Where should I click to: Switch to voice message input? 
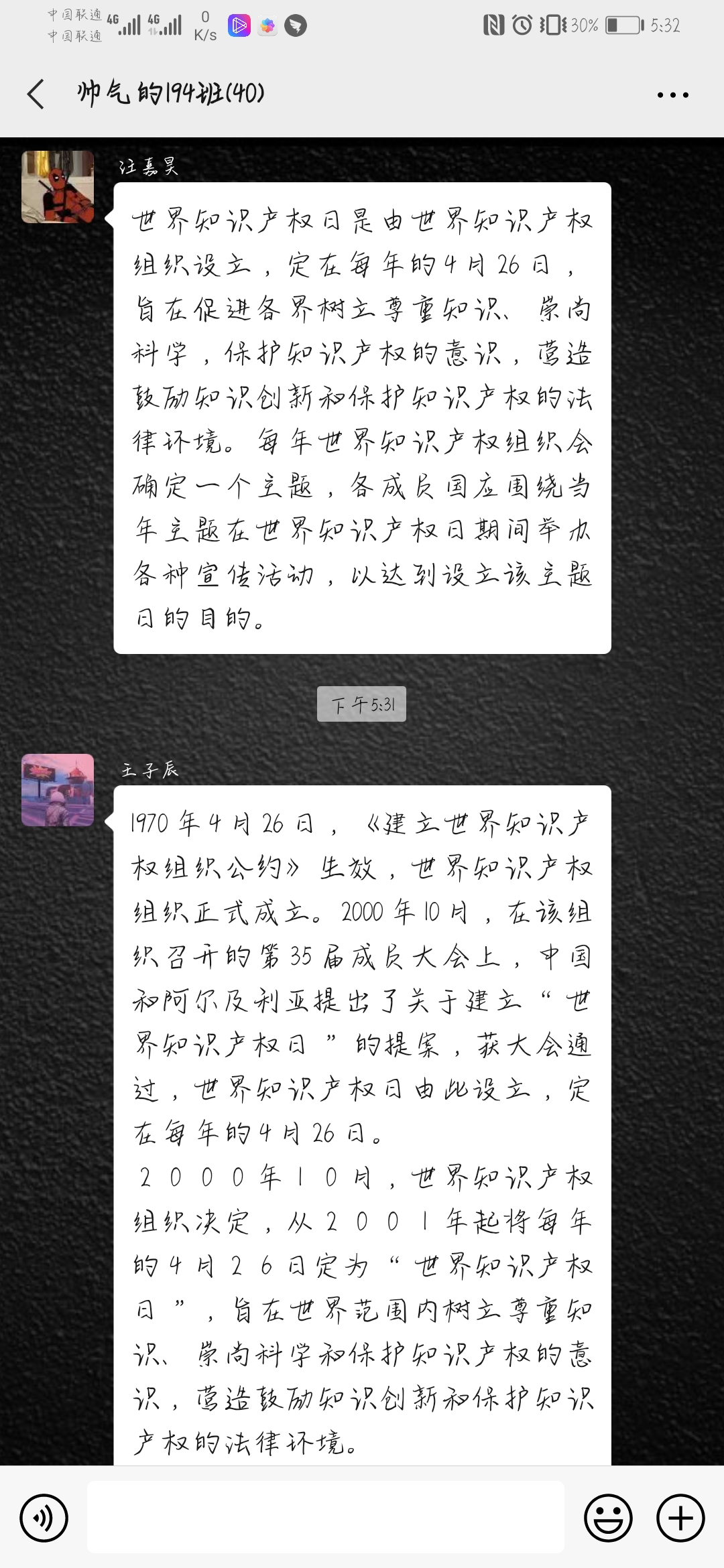(x=44, y=1518)
